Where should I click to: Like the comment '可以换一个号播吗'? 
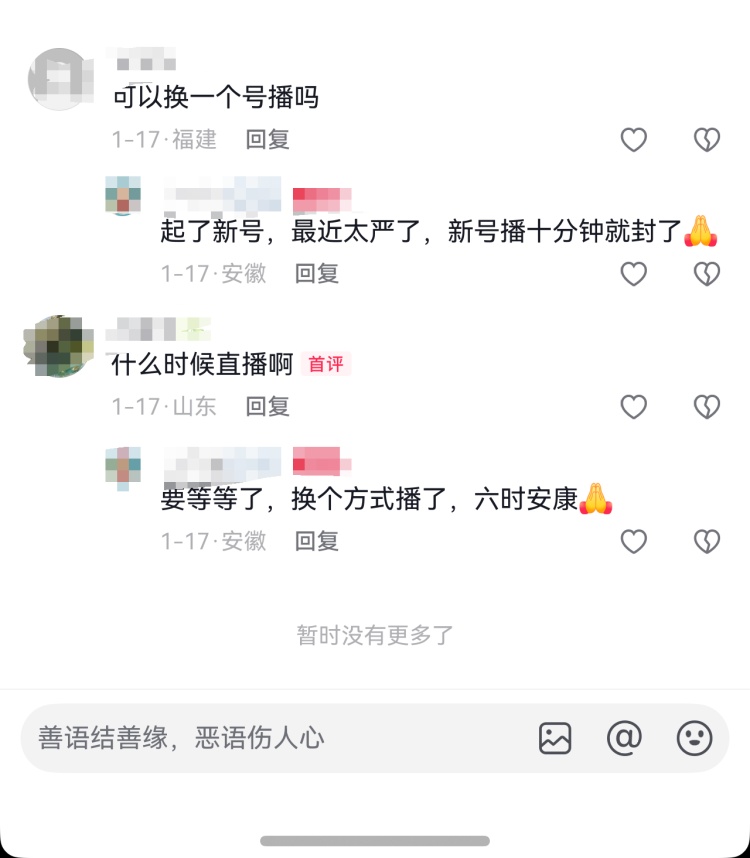(x=634, y=140)
